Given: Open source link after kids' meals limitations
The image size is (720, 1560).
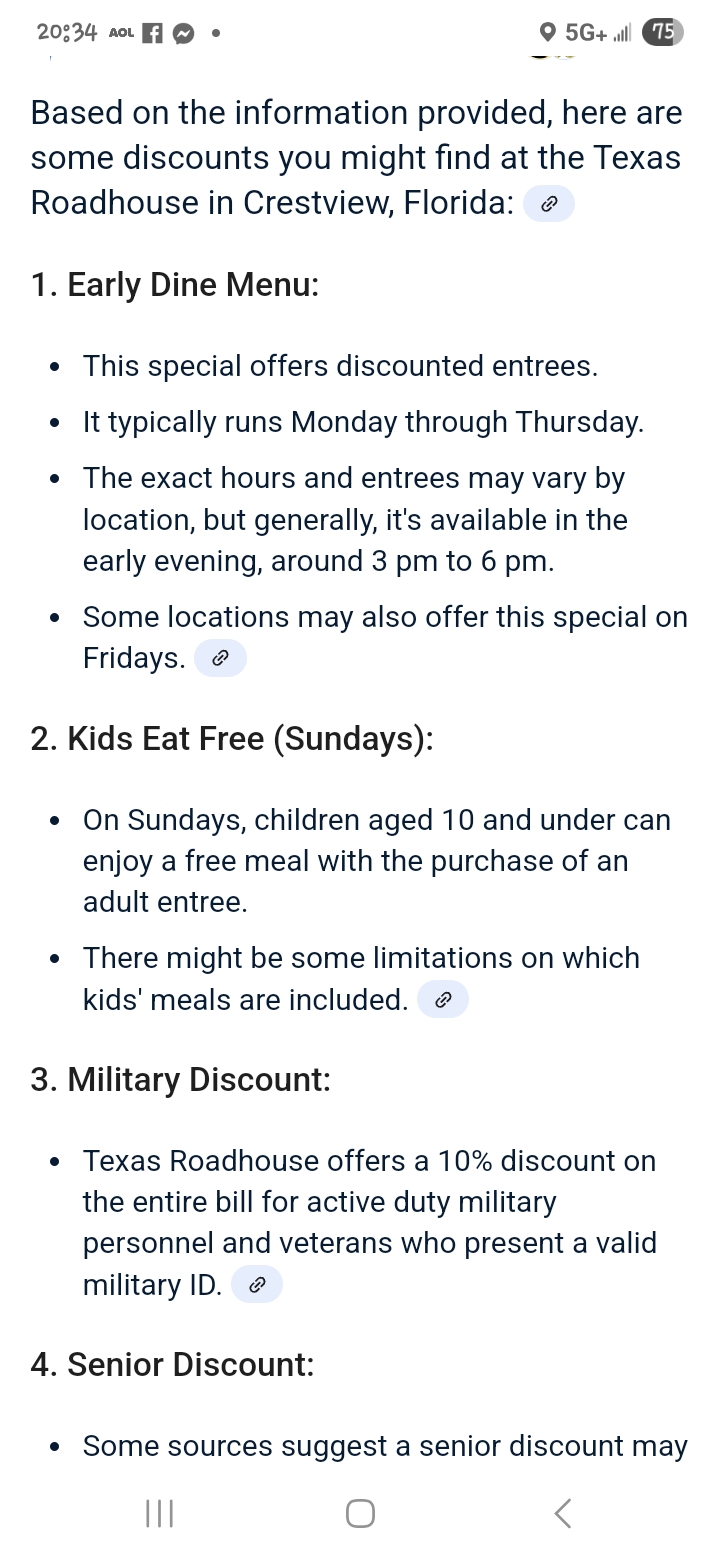Looking at the screenshot, I should 442,1000.
